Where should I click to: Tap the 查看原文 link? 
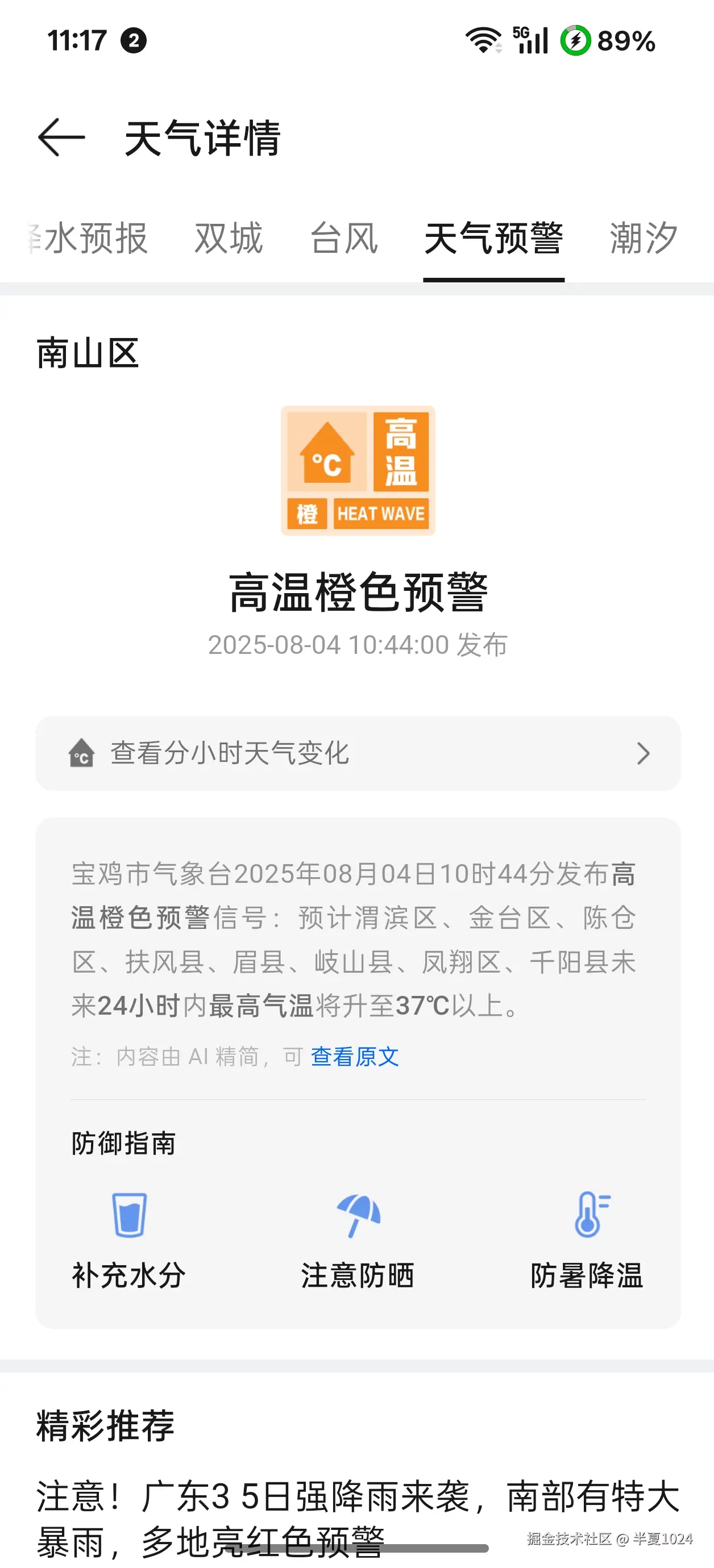355,1057
